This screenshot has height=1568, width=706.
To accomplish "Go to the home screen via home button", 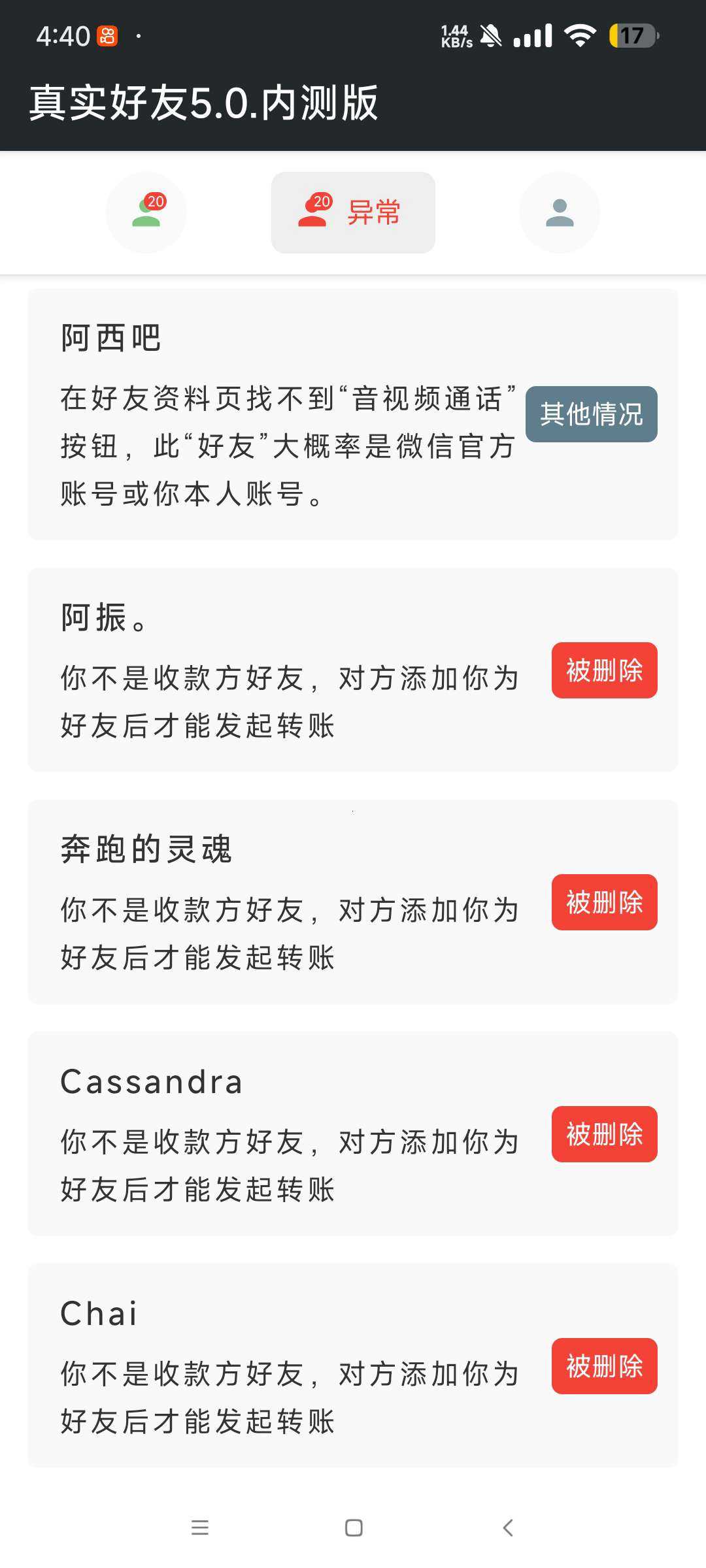I will pos(354,1527).
